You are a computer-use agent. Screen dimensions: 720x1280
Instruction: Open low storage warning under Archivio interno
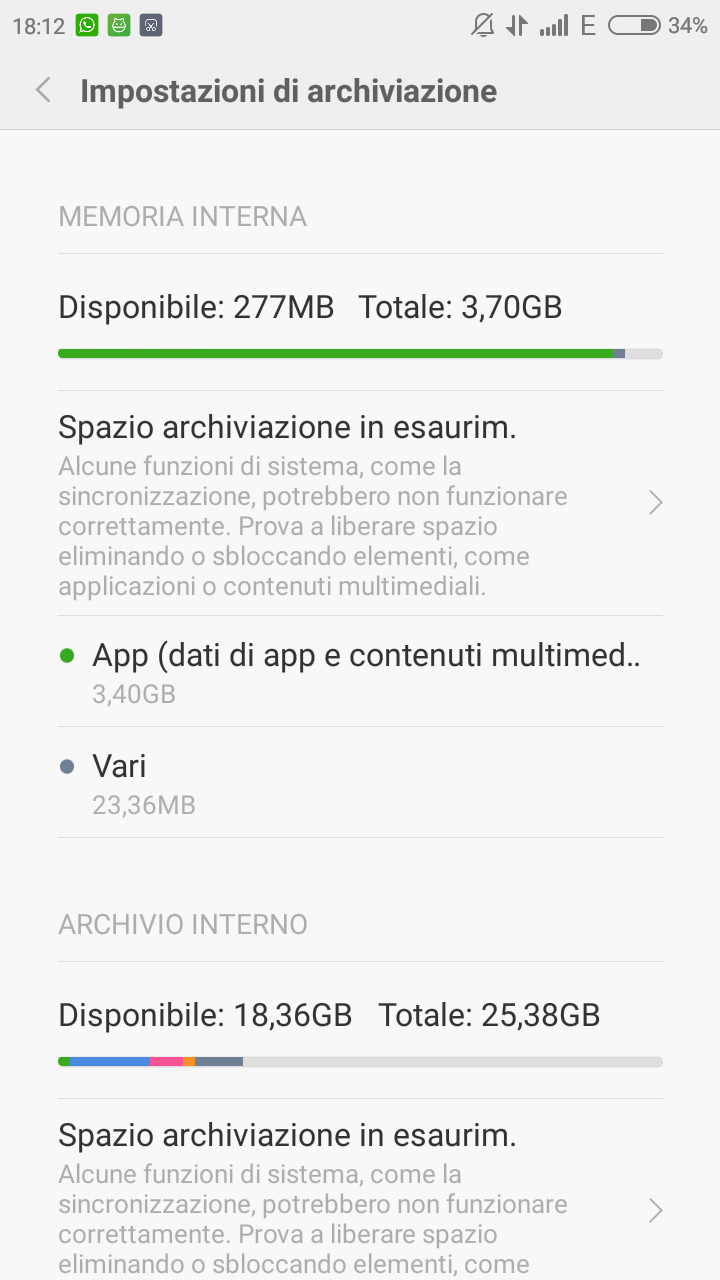[360, 1190]
